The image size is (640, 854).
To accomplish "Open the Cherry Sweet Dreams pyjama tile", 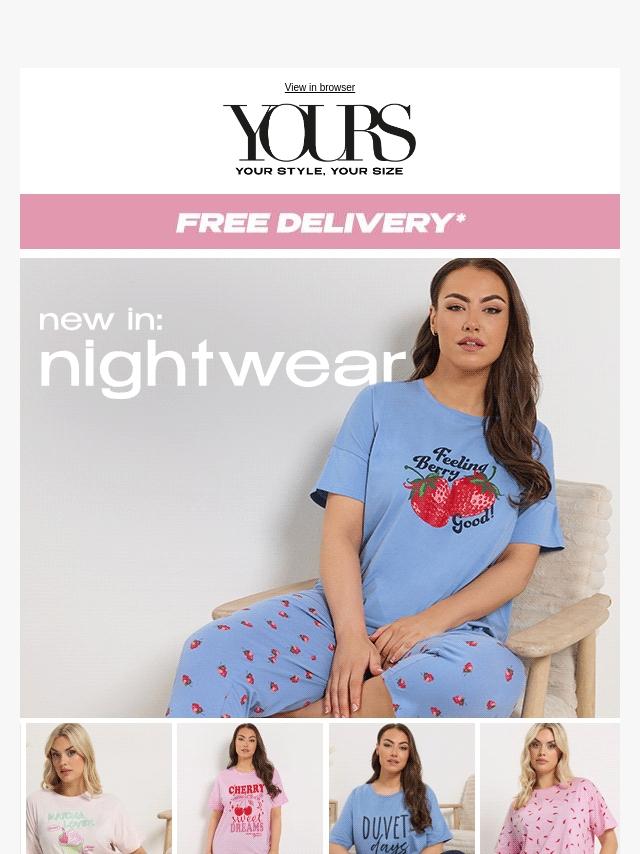I will (x=250, y=788).
